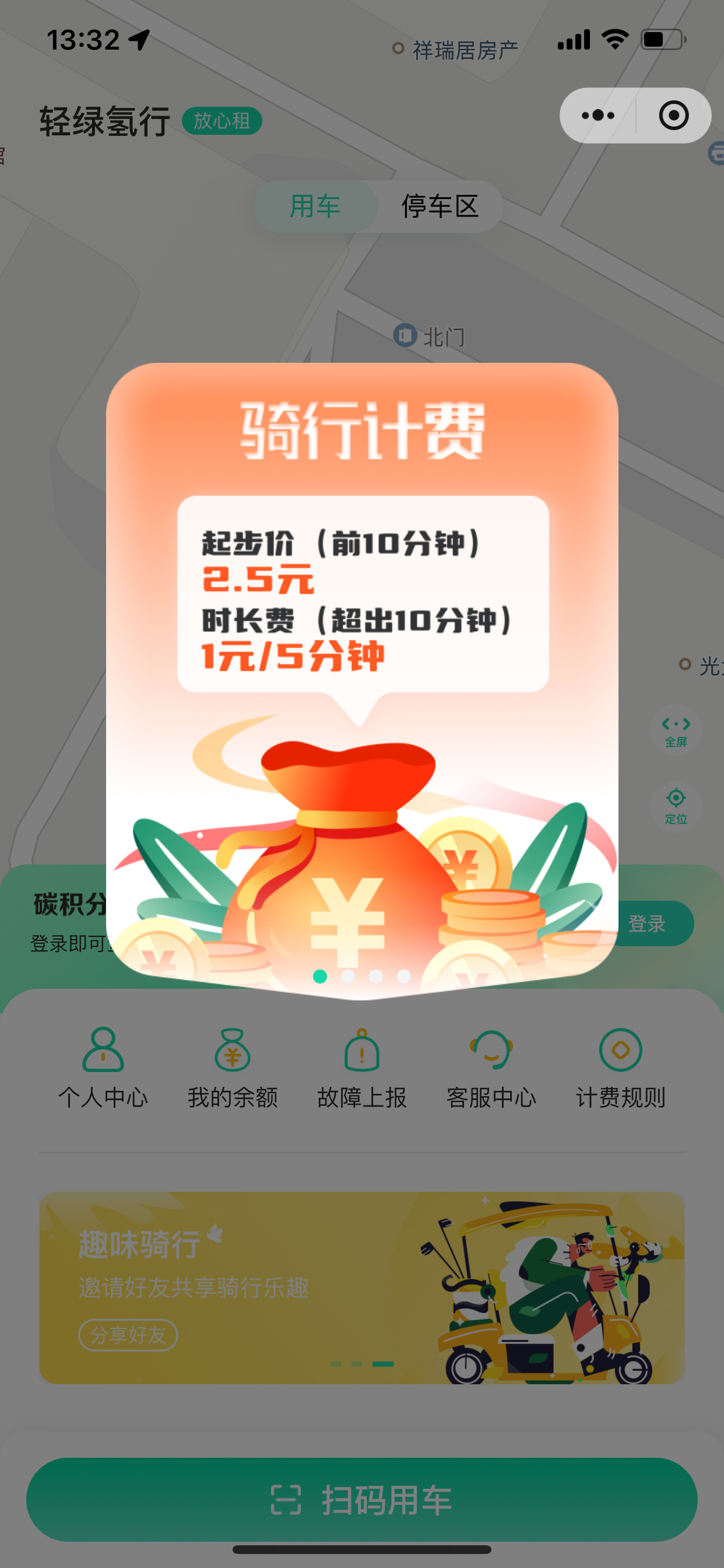
Task: Open the mini program more options menu
Action: pos(598,115)
